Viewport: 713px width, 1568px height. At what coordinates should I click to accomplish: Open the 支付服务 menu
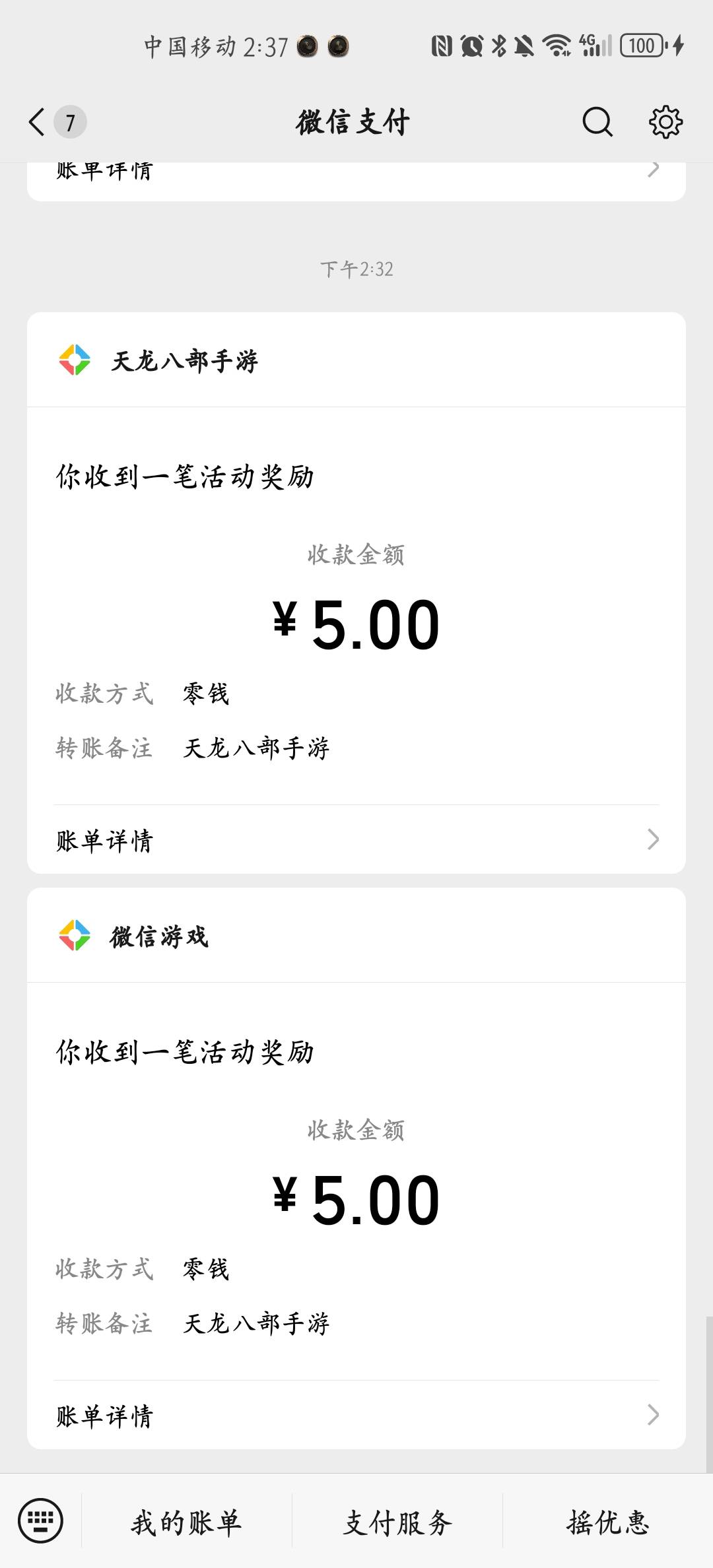click(x=397, y=1522)
